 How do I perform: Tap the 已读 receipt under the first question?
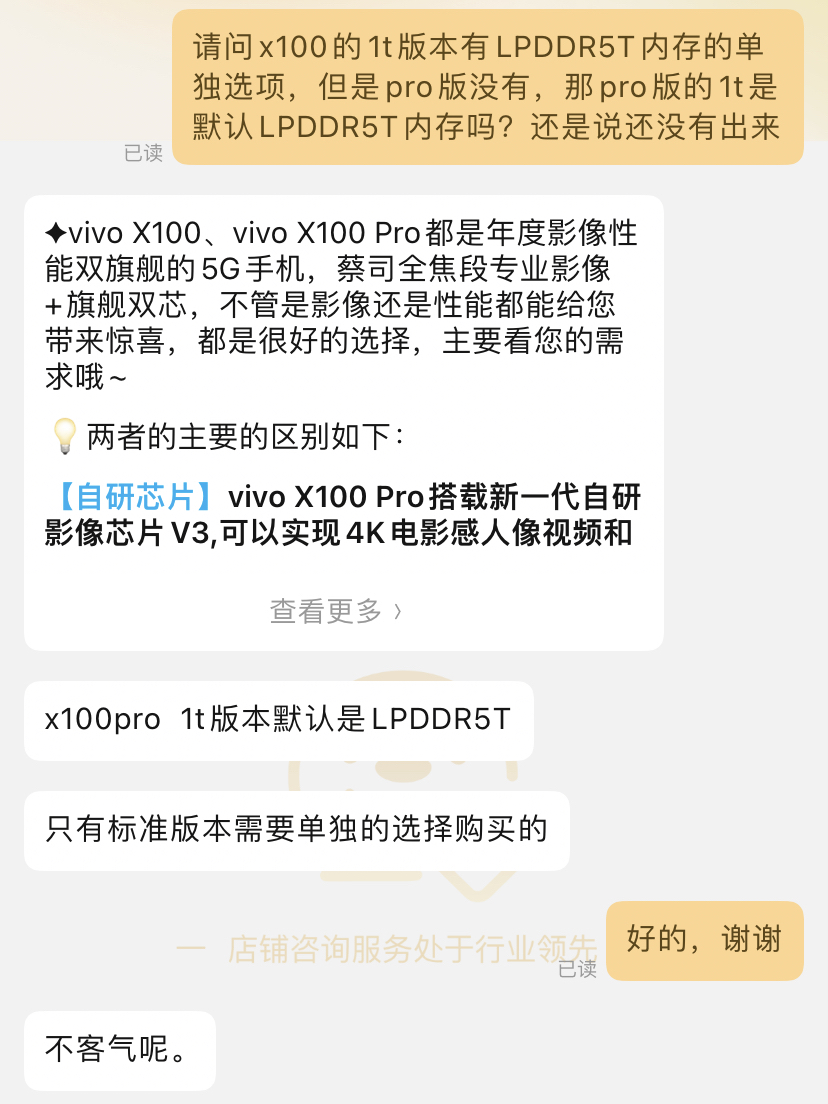pos(142,153)
